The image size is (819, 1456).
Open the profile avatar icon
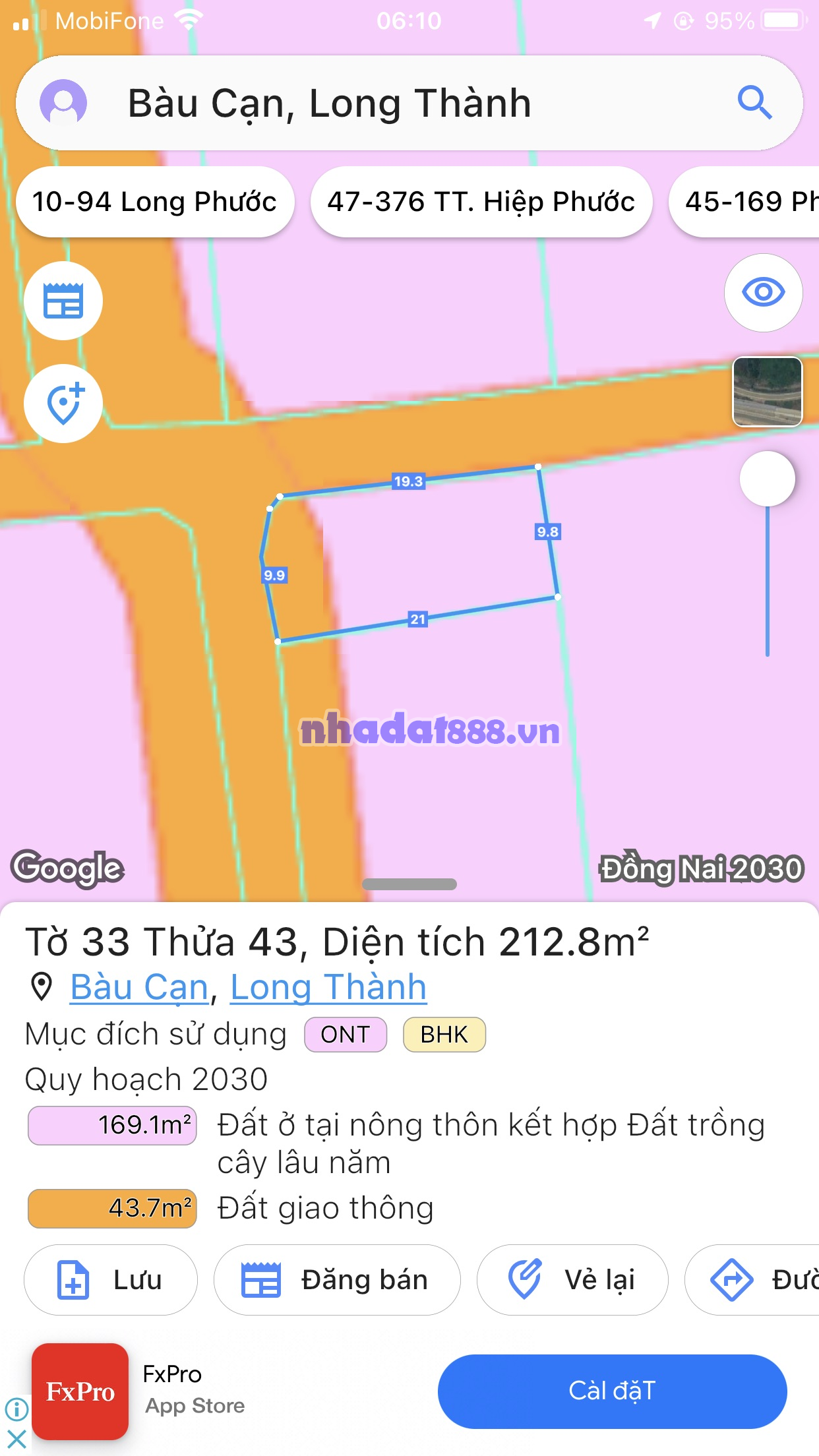63,103
